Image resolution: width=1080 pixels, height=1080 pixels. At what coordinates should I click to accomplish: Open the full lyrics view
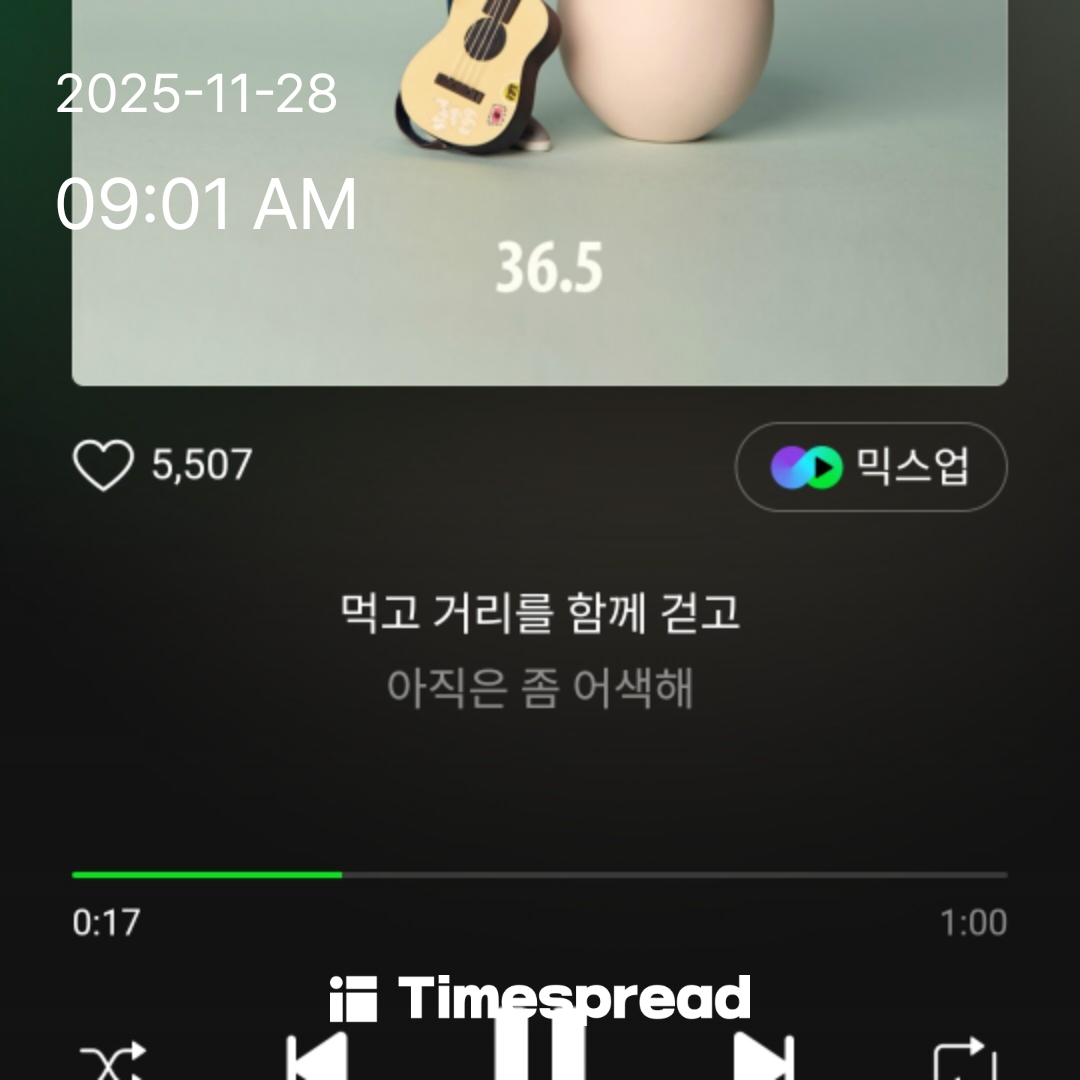click(540, 650)
